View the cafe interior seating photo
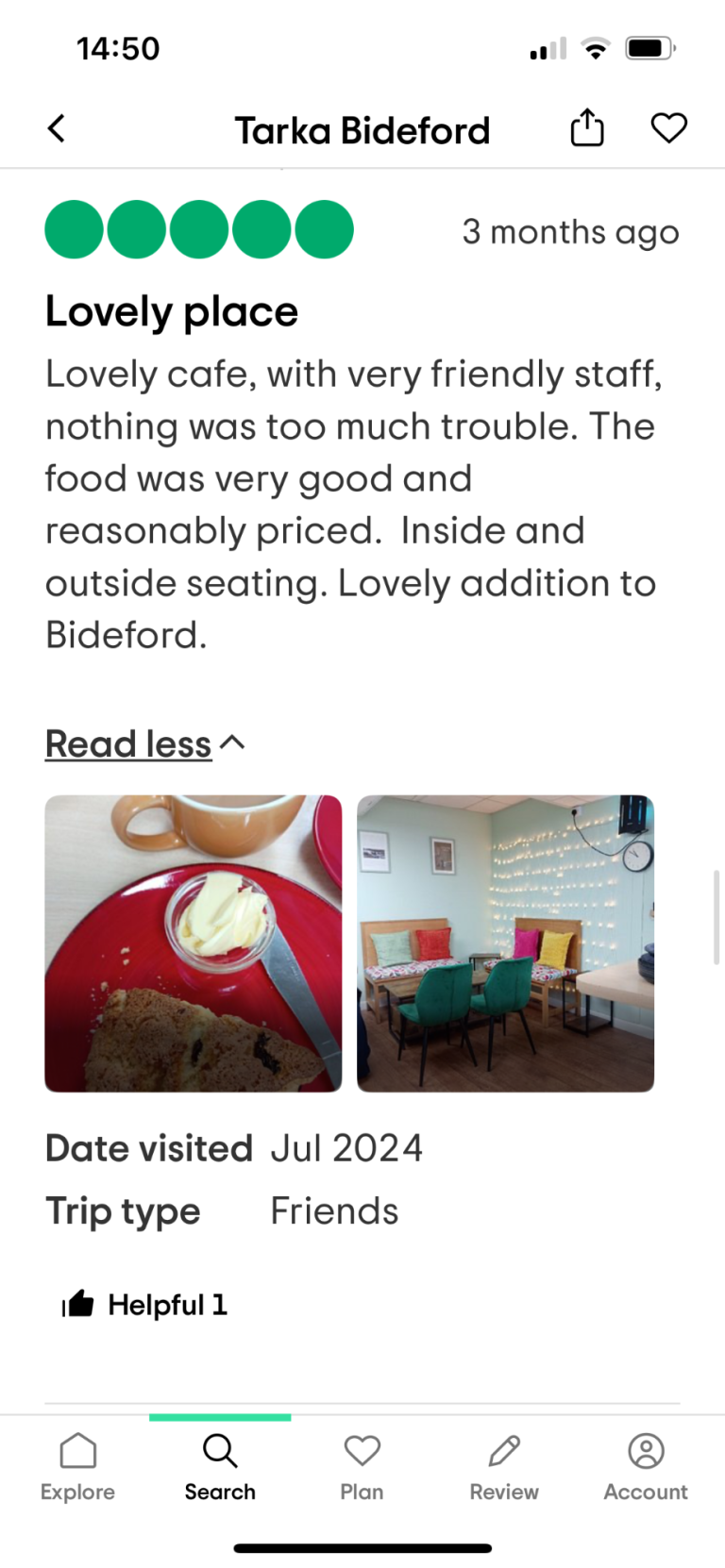This screenshot has height=1568, width=725. pos(505,943)
